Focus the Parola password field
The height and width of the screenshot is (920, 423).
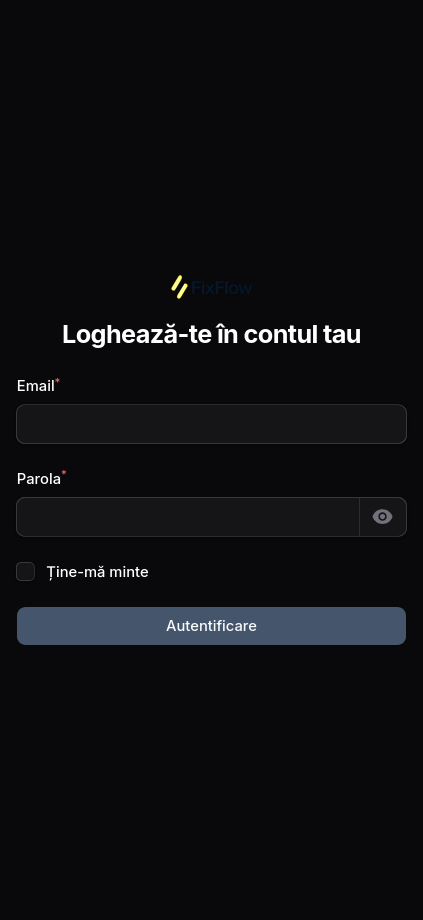click(188, 517)
